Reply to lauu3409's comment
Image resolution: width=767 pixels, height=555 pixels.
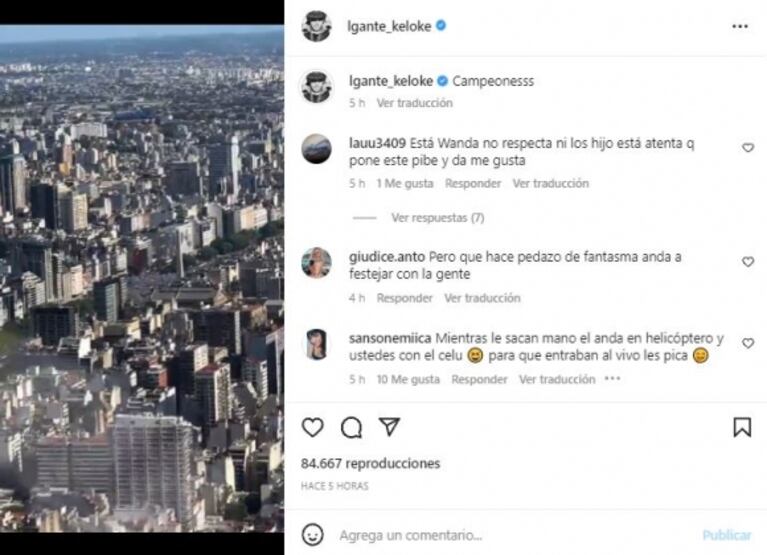point(473,184)
